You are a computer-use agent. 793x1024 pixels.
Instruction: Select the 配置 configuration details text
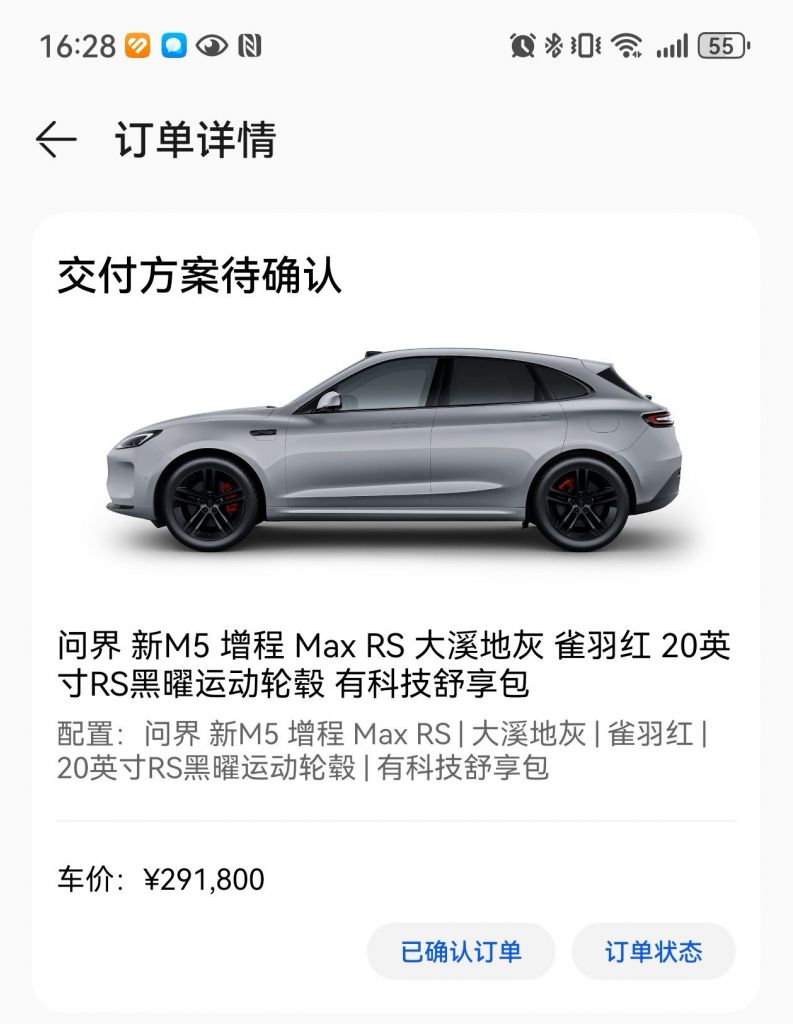pos(300,752)
